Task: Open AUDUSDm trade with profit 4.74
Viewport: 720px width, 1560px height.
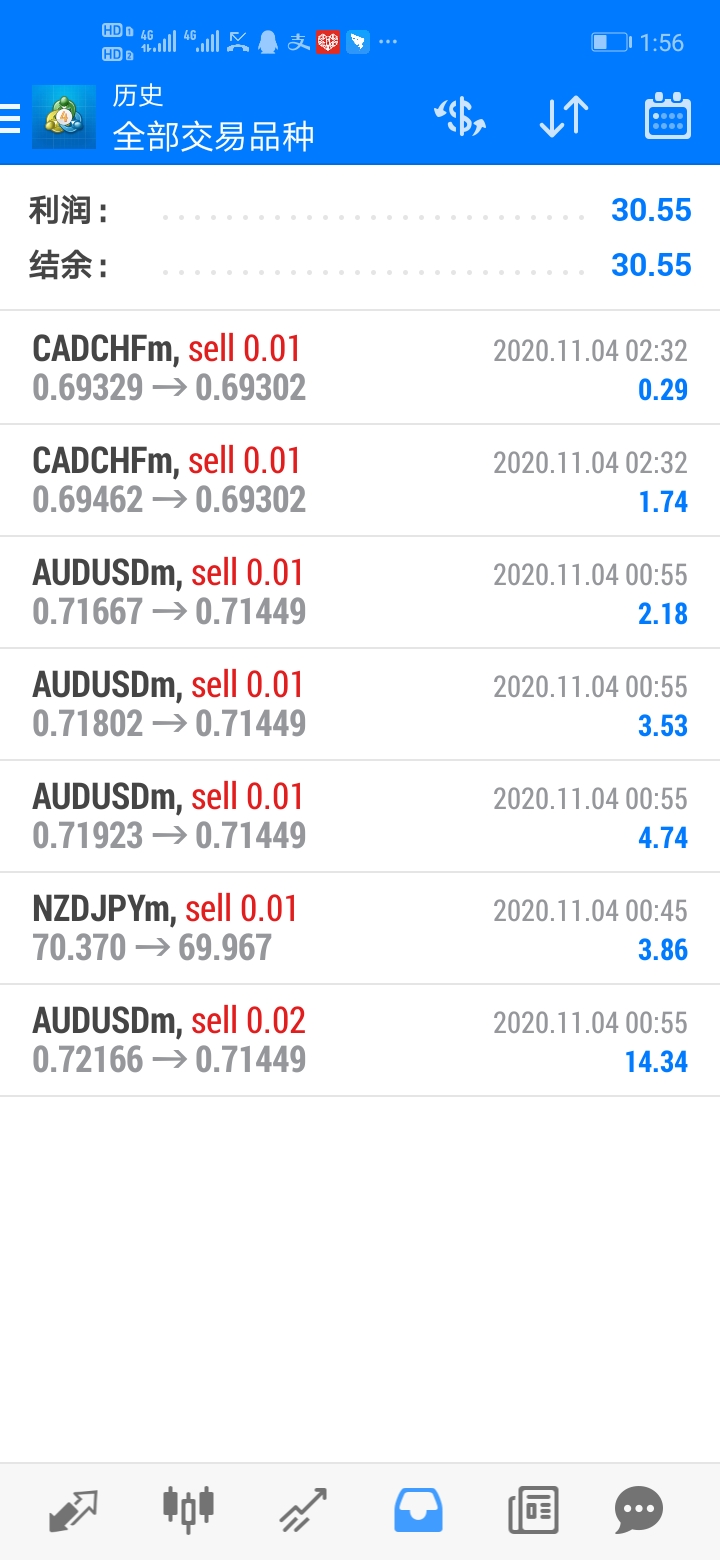Action: pos(360,816)
